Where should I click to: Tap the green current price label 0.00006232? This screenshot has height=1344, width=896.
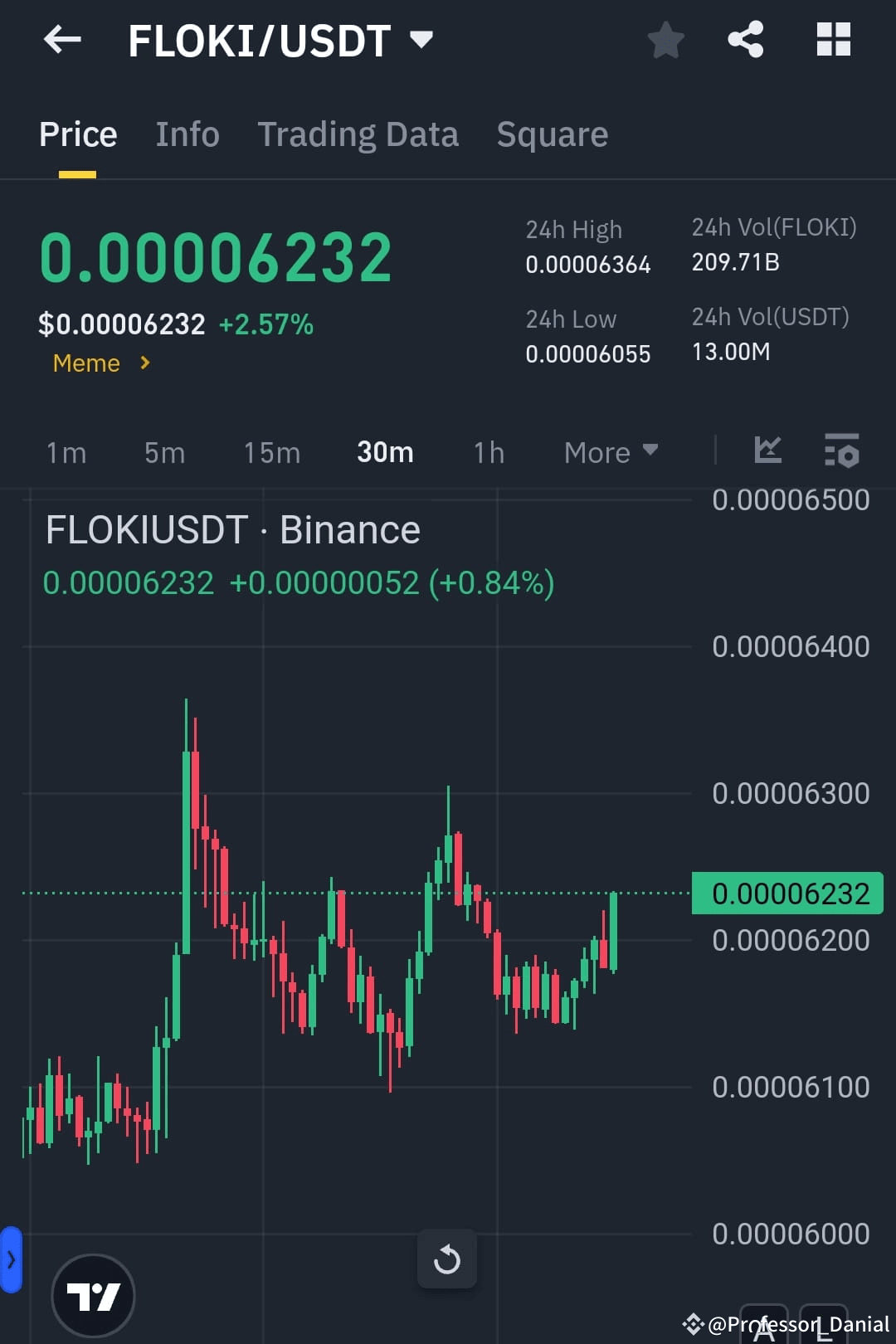786,894
